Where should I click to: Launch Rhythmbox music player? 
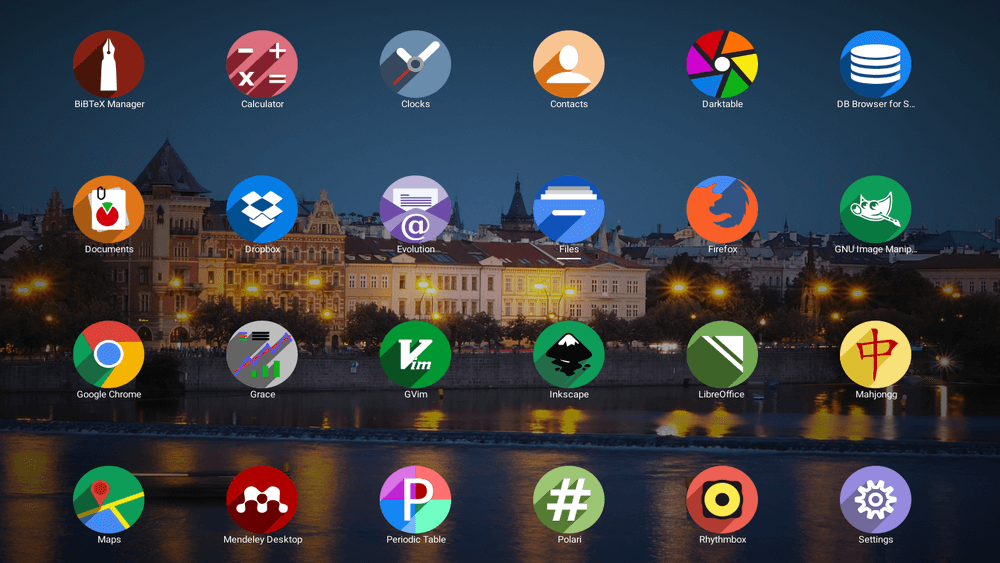(722, 500)
